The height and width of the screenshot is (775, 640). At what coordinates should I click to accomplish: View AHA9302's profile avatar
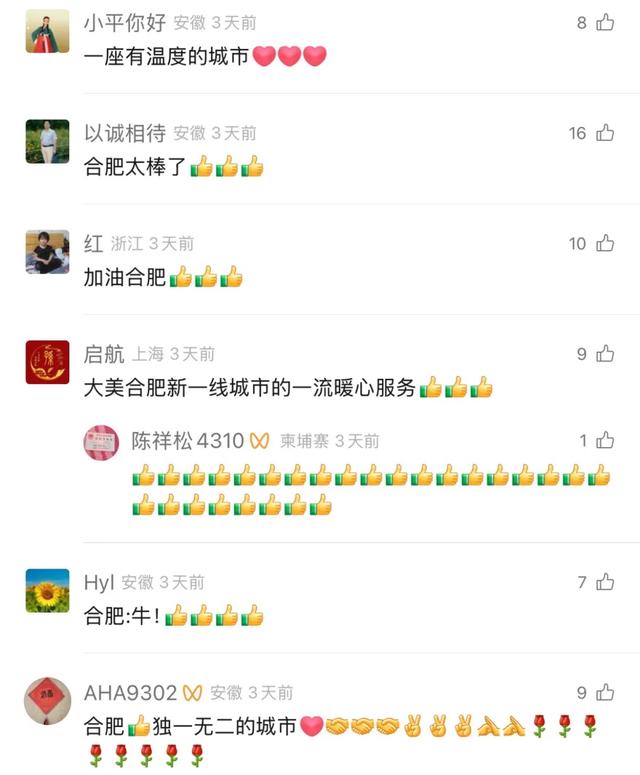click(x=47, y=700)
